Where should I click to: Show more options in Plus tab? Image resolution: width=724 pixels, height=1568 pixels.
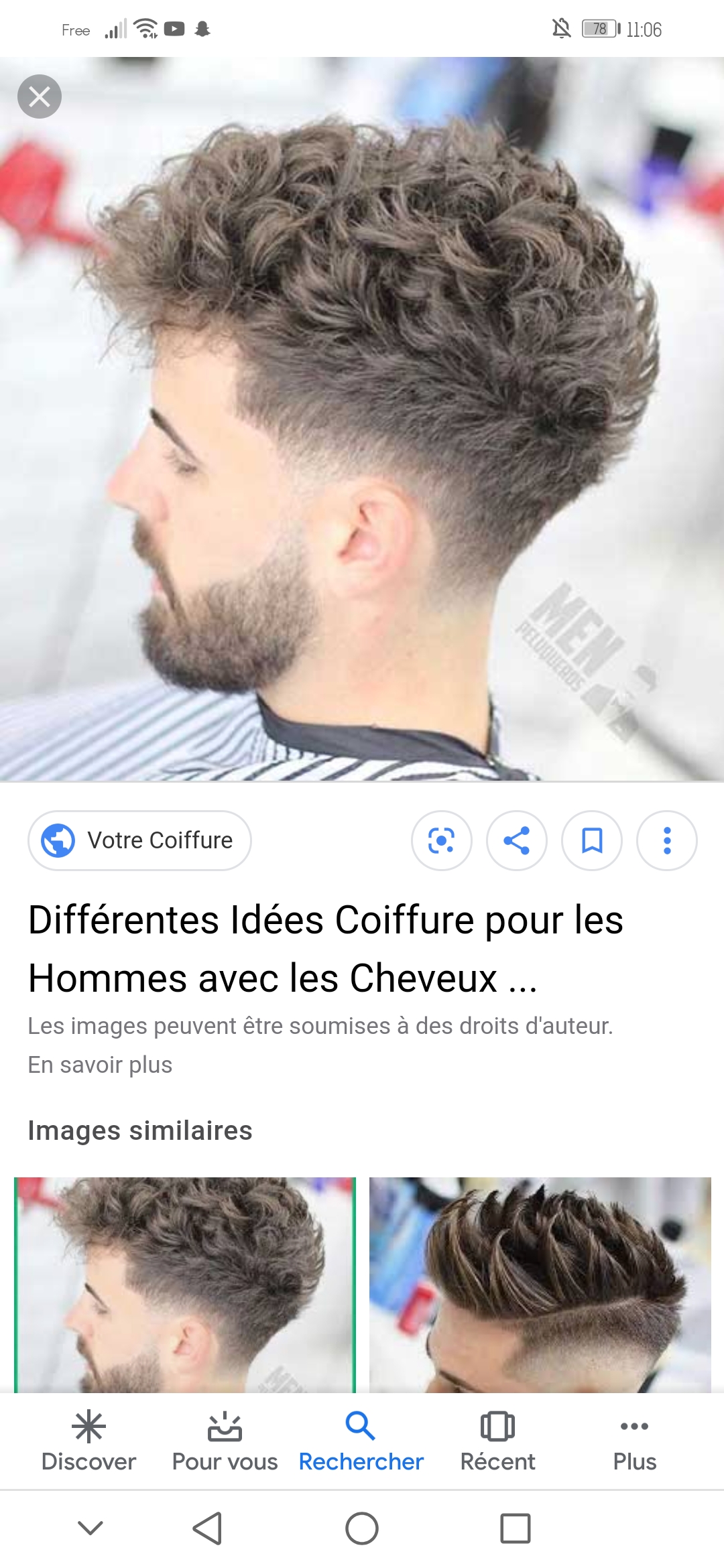tap(634, 1441)
